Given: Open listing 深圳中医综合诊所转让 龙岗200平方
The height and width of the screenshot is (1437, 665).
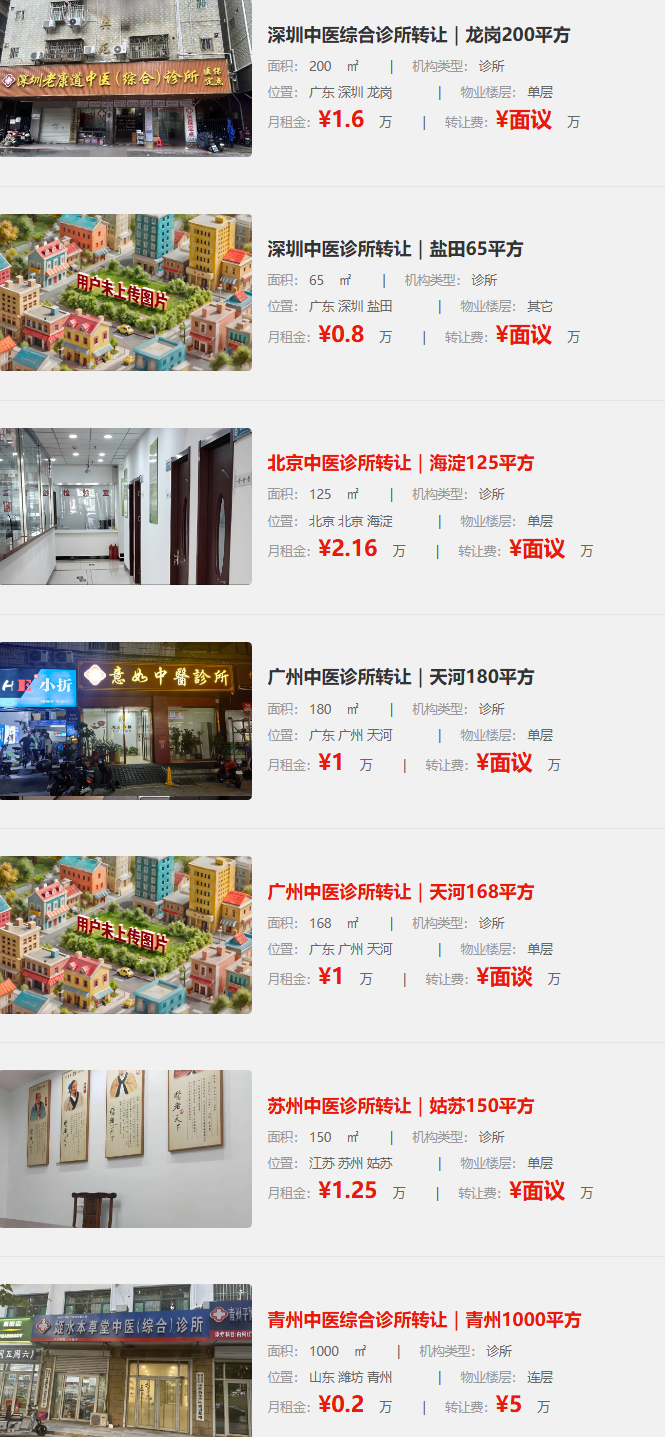Looking at the screenshot, I should (418, 35).
